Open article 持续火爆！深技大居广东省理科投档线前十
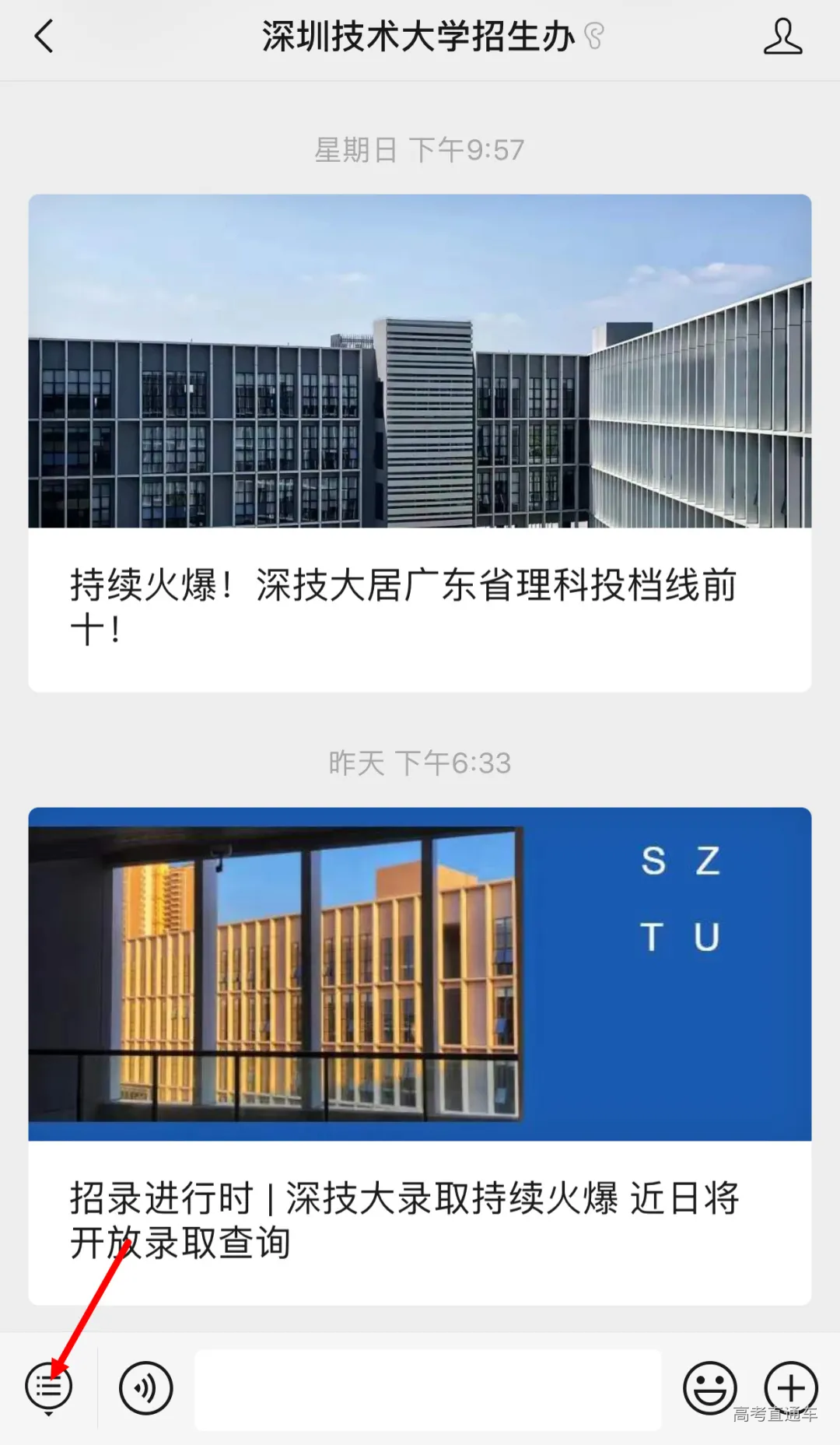The height and width of the screenshot is (1445, 840). point(419,443)
